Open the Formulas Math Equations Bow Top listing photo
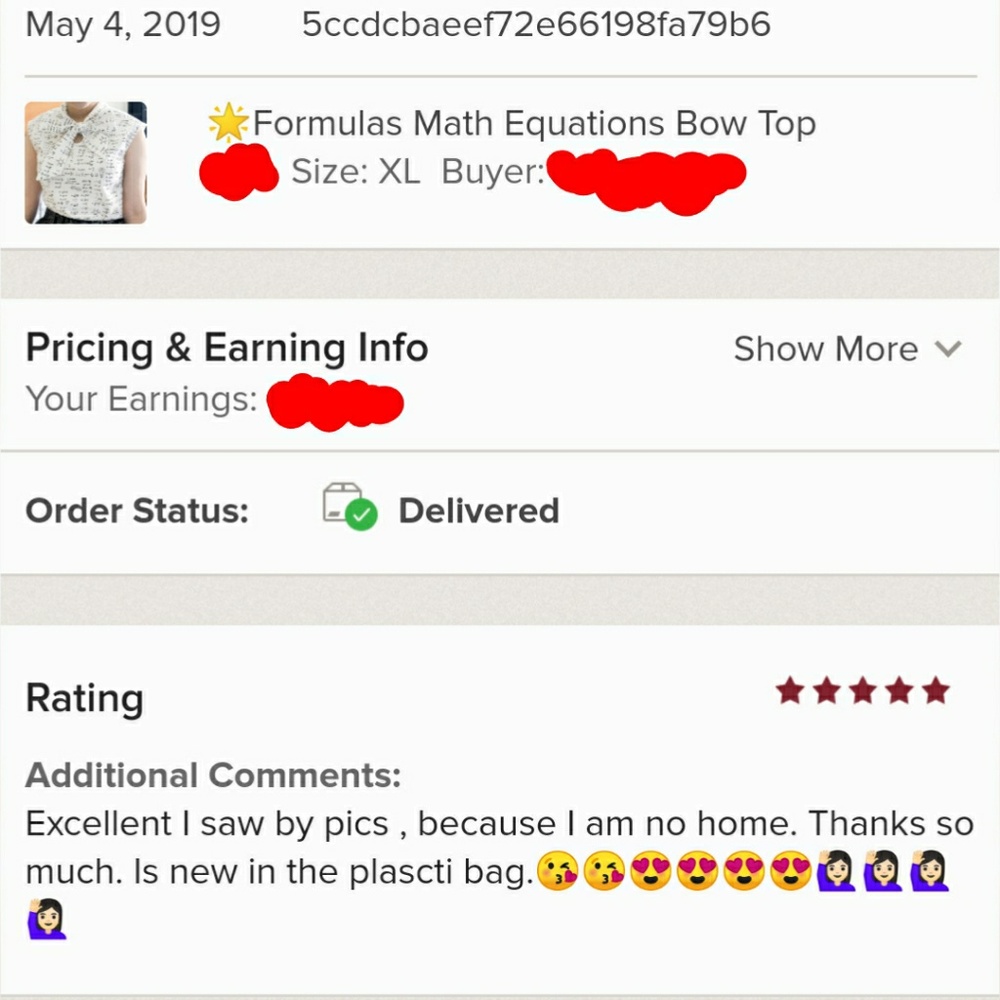This screenshot has height=1000, width=1000. 86,162
